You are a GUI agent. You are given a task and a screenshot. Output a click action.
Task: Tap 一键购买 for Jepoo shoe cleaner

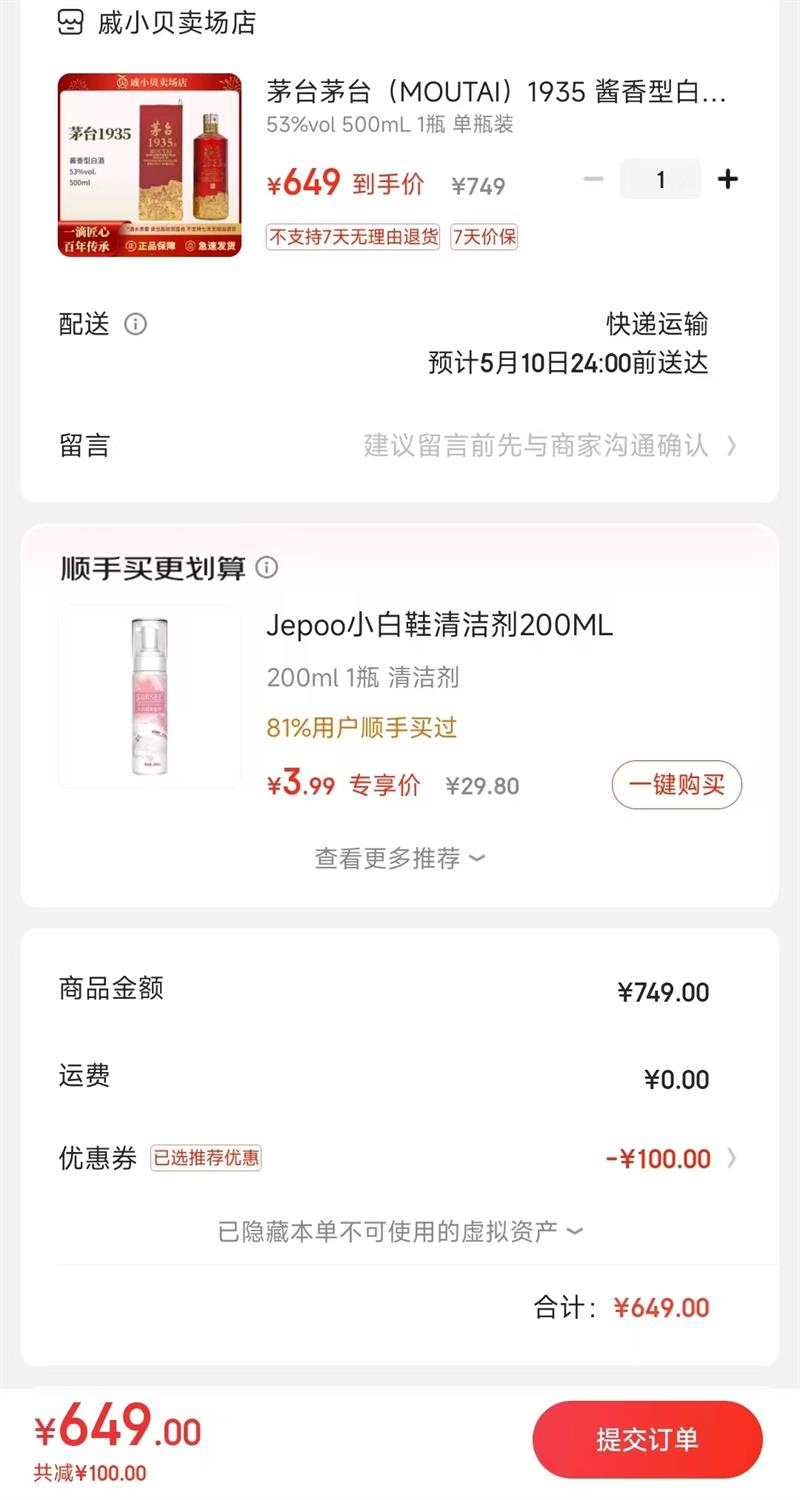pos(677,785)
